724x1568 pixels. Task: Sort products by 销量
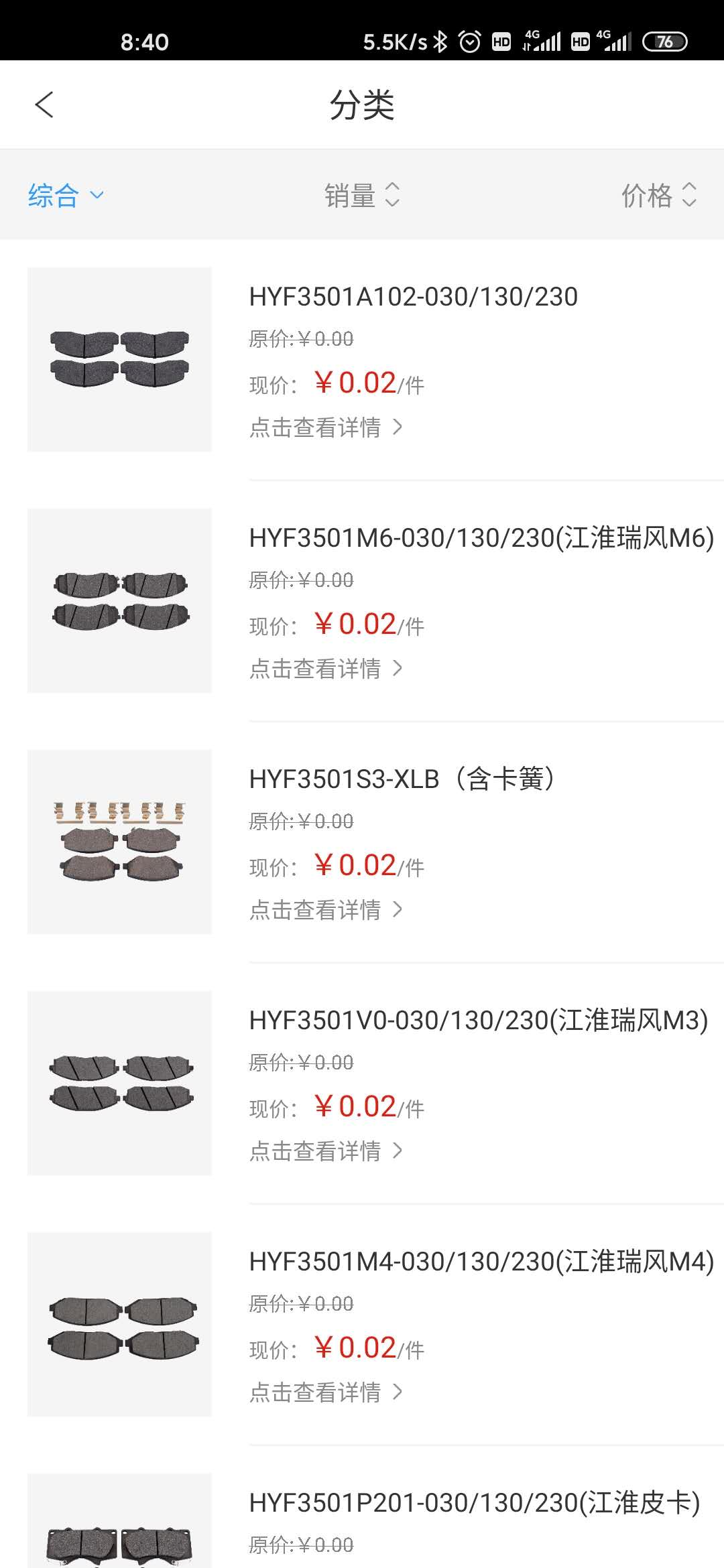point(362,196)
